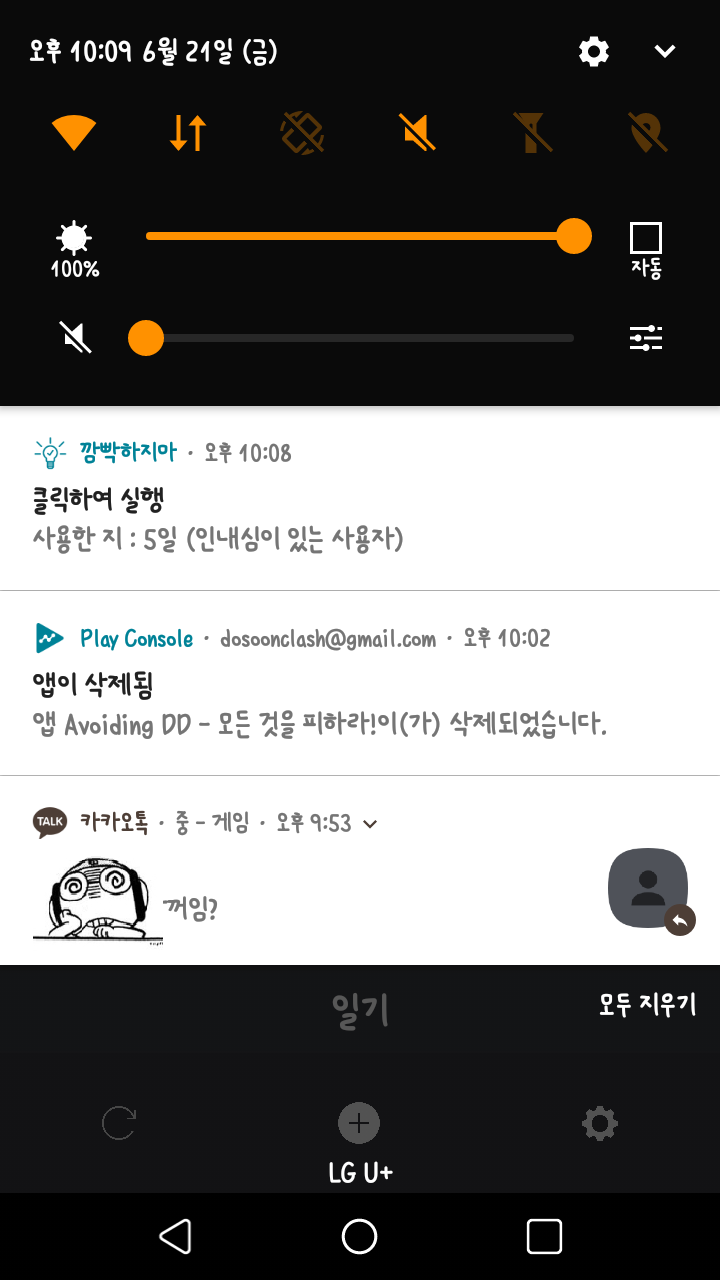Open detailed sound settings sliders icon

pos(646,338)
